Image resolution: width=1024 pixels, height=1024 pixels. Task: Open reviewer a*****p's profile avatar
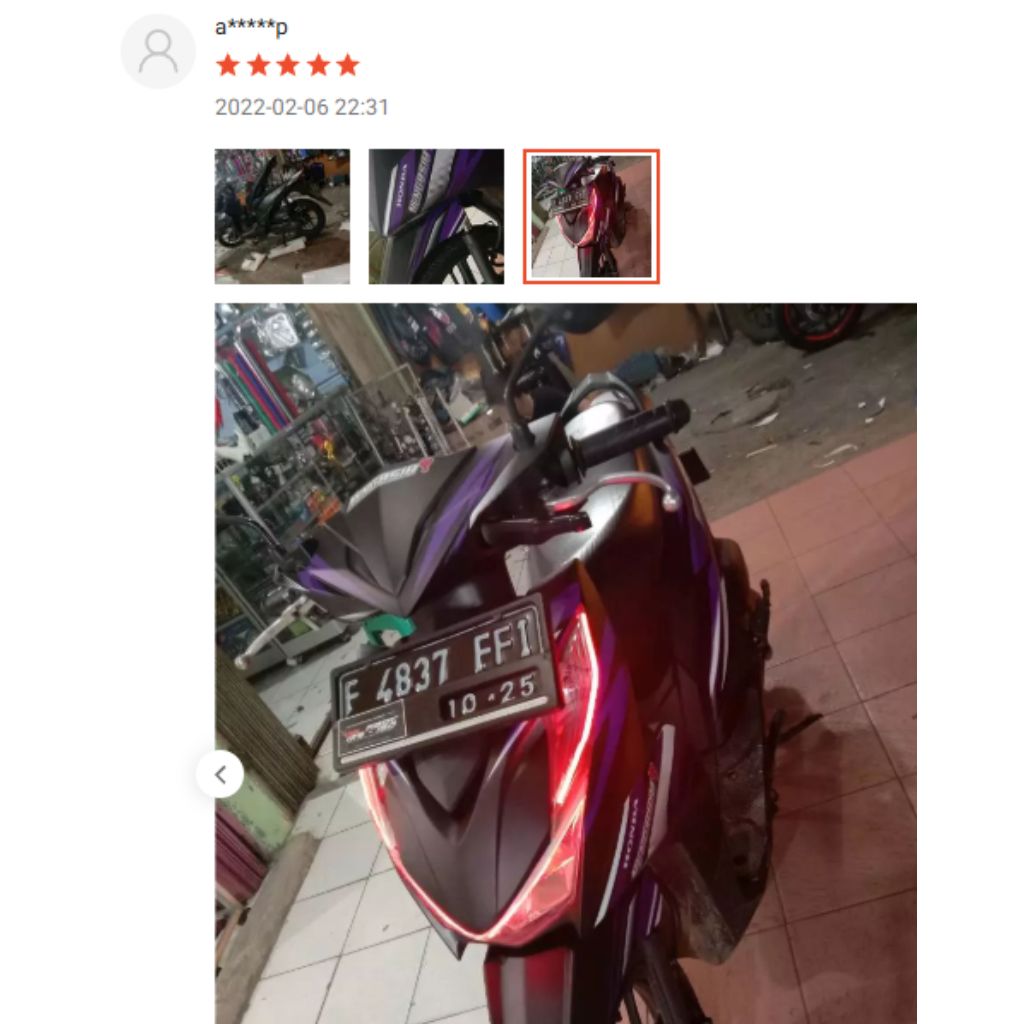point(158,51)
